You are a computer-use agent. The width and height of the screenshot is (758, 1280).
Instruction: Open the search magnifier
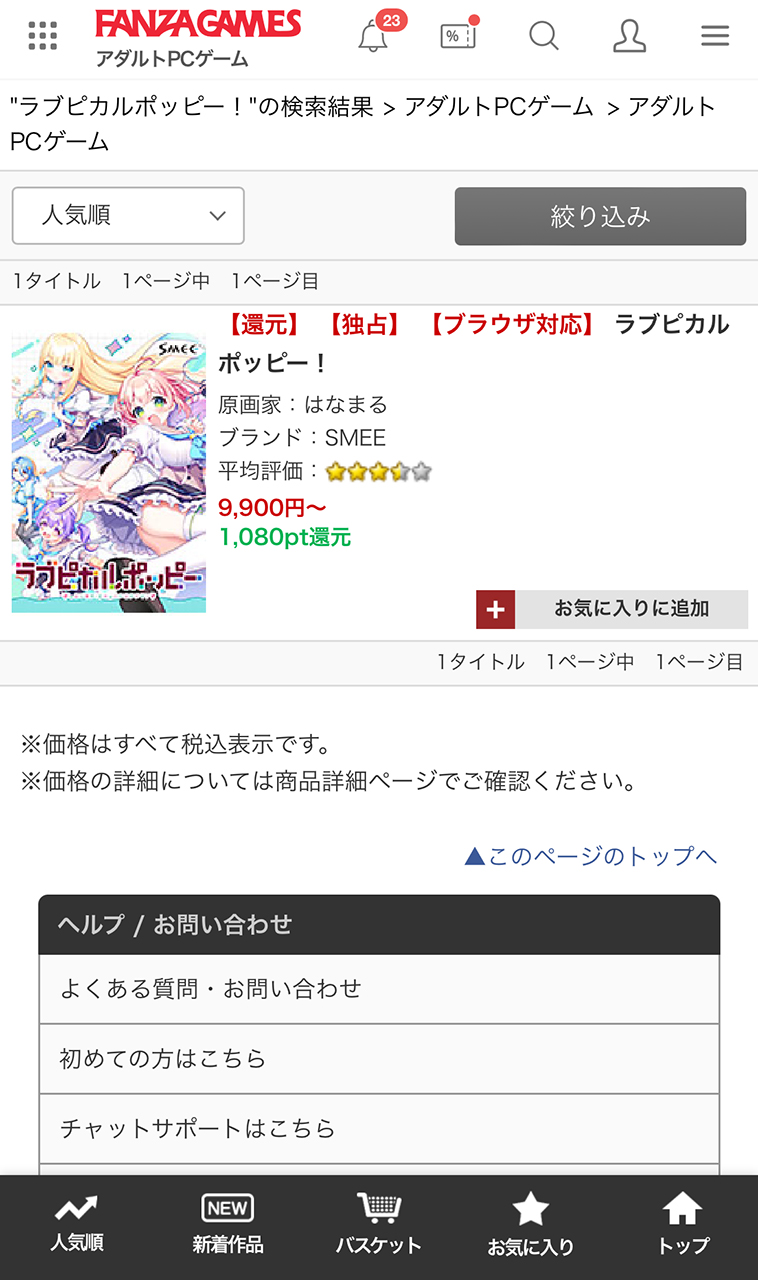pyautogui.click(x=543, y=37)
